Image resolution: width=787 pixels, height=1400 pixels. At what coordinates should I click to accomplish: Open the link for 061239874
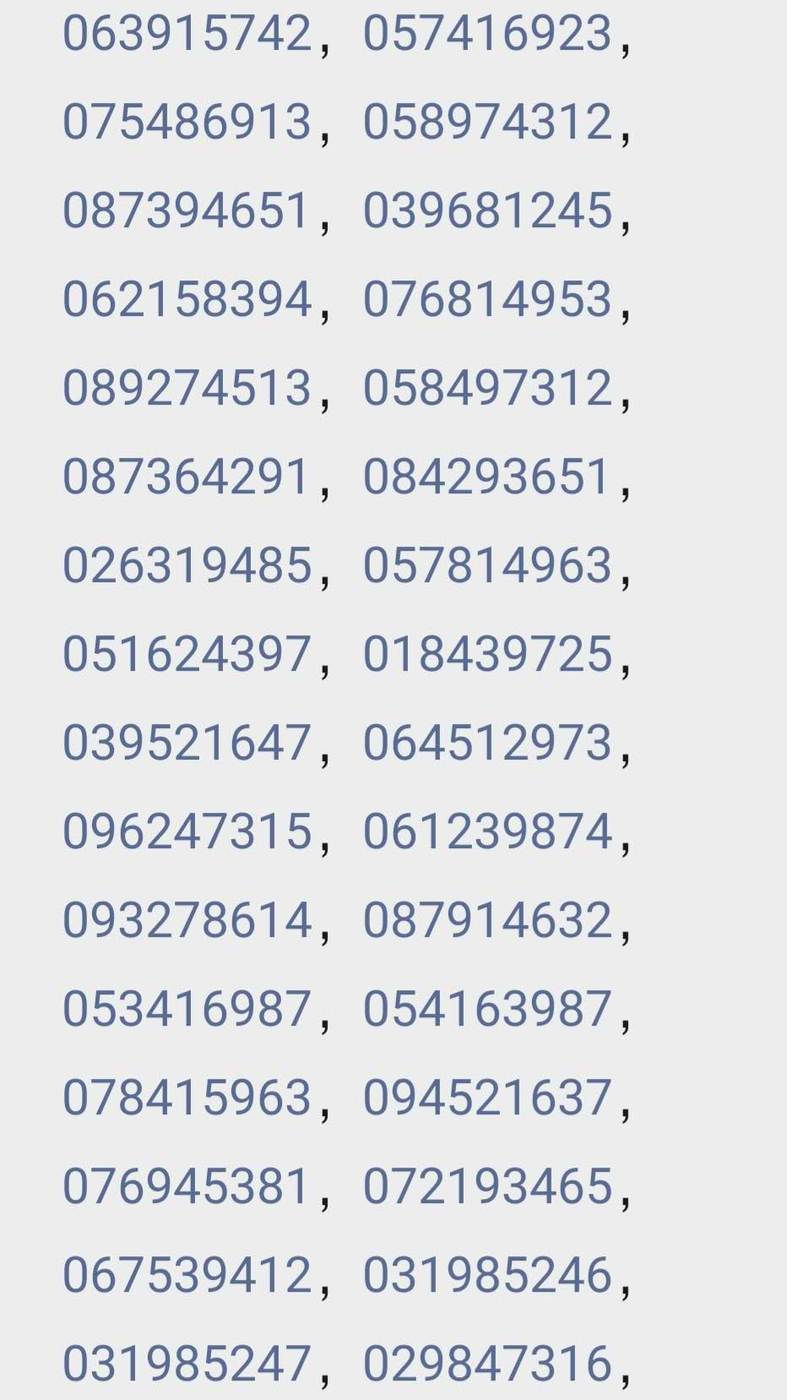pos(487,831)
